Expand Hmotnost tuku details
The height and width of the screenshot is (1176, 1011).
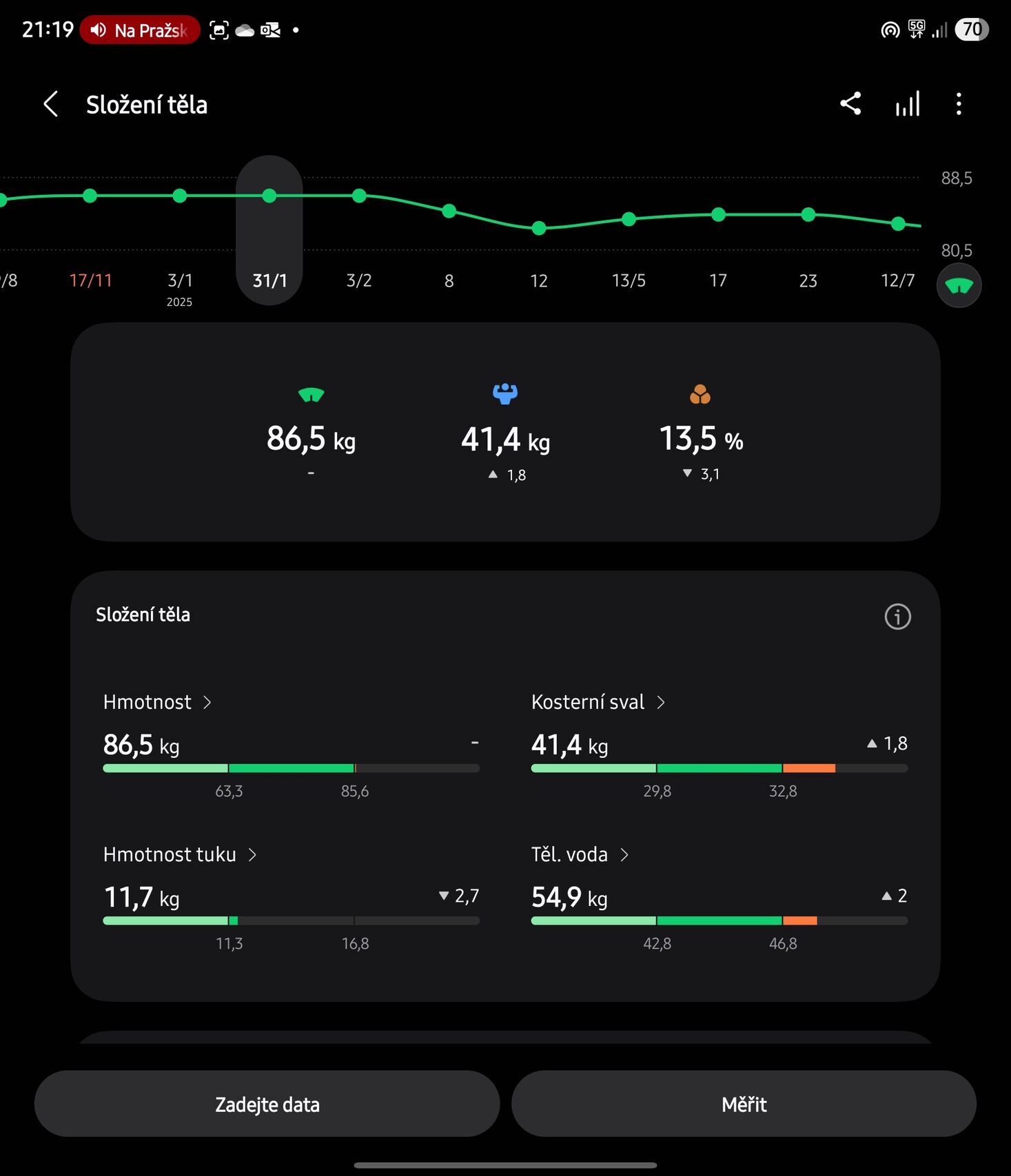tap(253, 854)
